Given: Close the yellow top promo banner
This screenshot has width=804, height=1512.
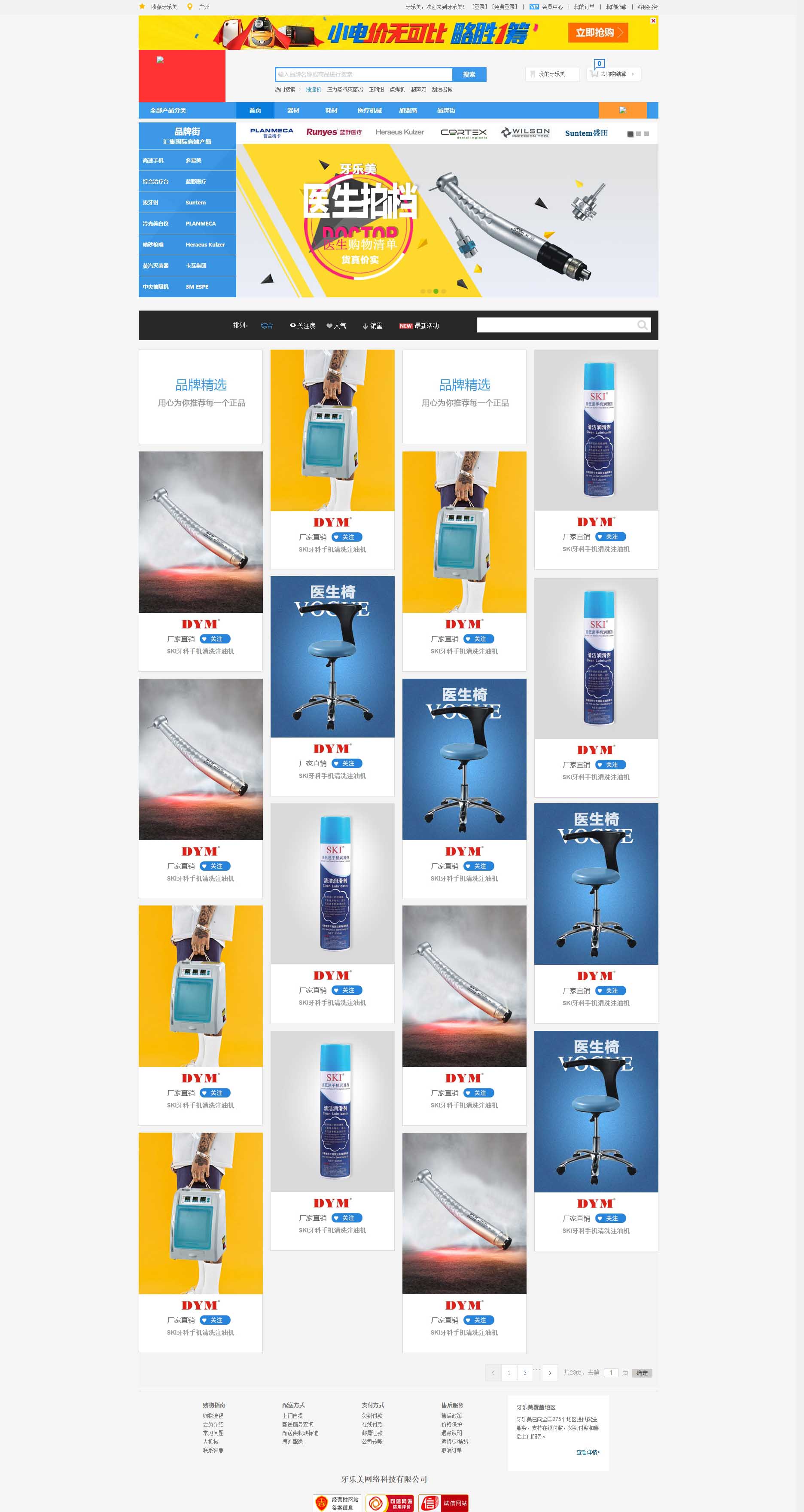Looking at the screenshot, I should tap(653, 21).
